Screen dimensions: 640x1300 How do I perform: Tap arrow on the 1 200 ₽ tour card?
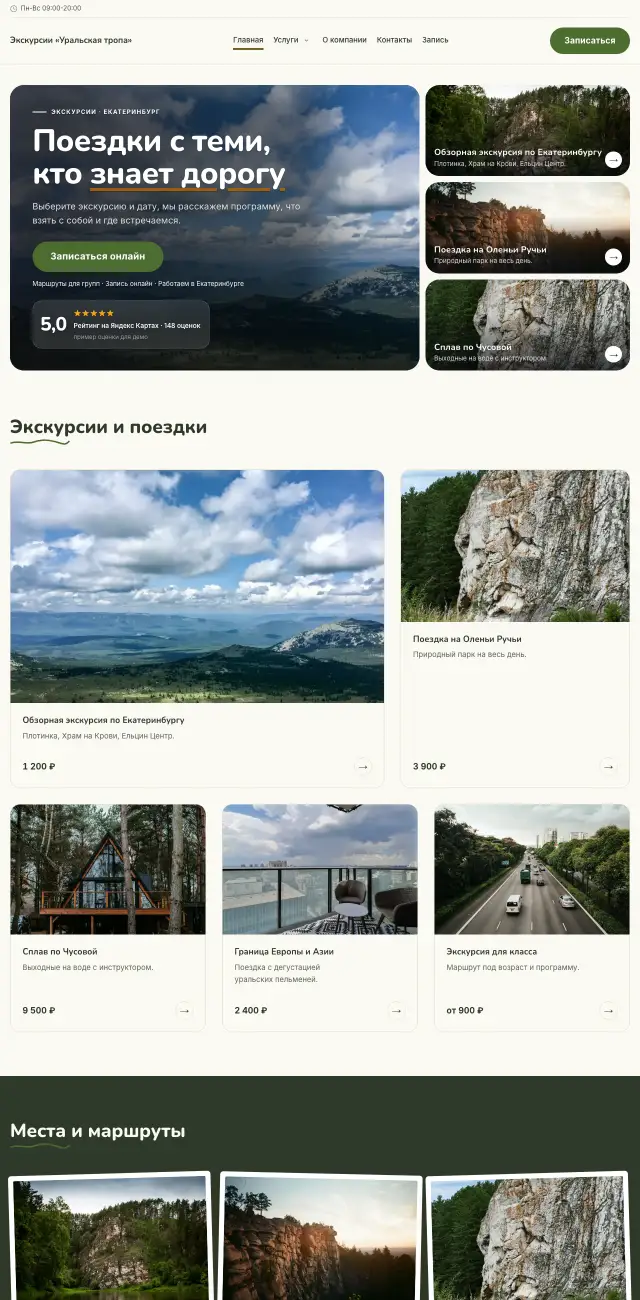pyautogui.click(x=363, y=767)
